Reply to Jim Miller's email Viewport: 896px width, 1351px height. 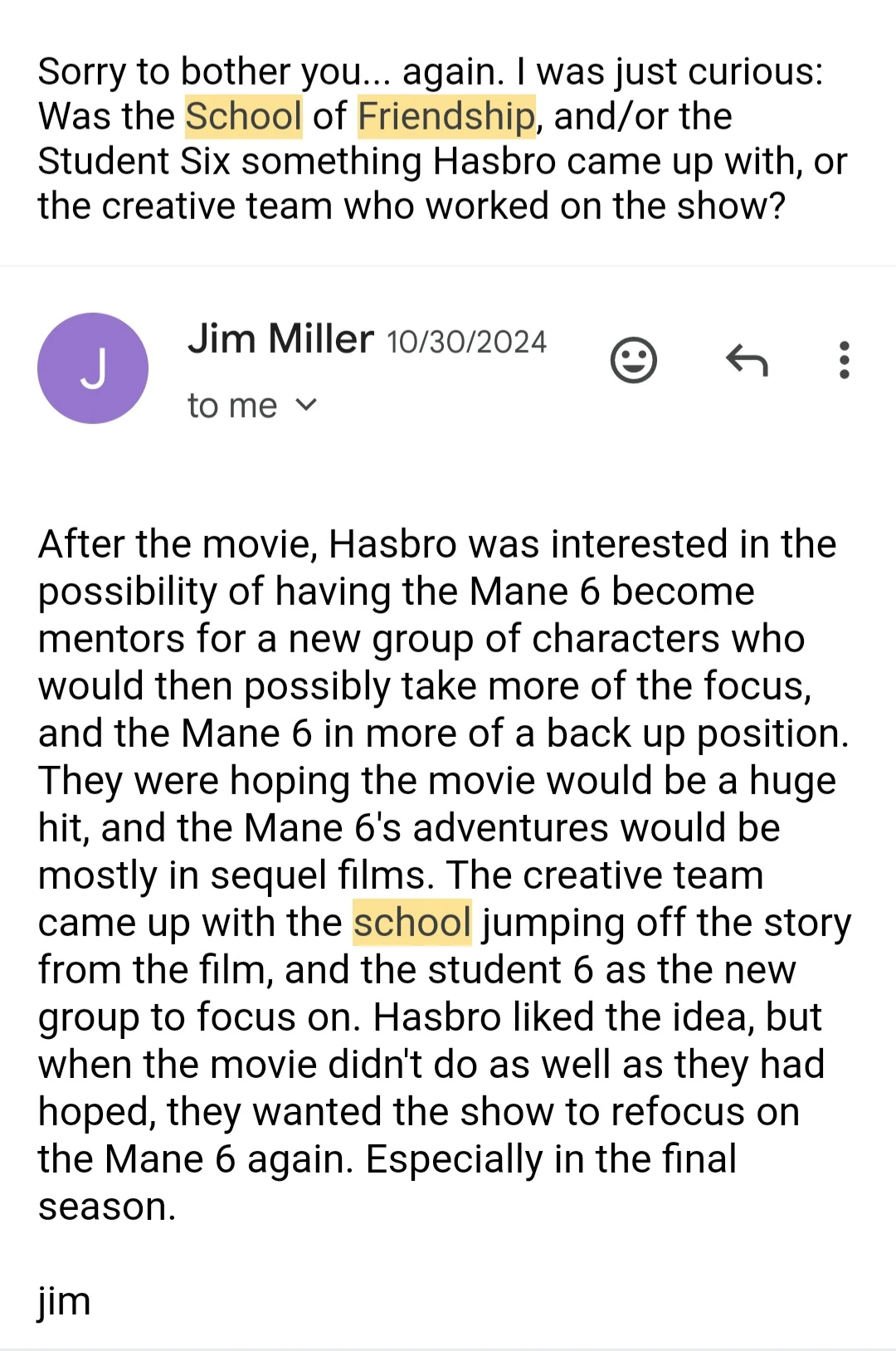[747, 360]
